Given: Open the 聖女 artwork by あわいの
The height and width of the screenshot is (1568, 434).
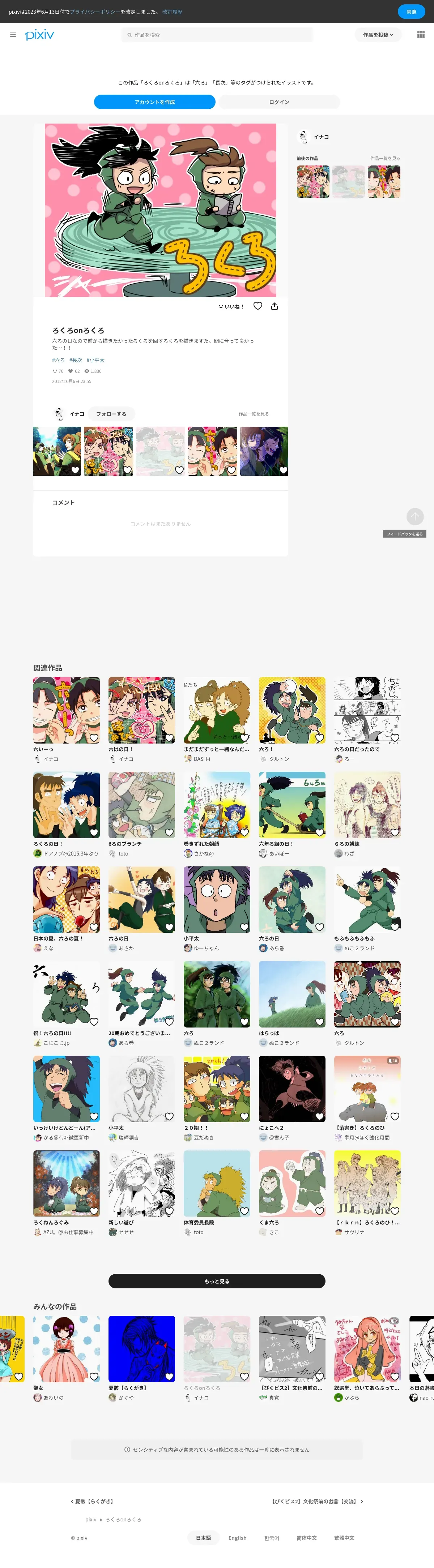Looking at the screenshot, I should pos(67,1349).
